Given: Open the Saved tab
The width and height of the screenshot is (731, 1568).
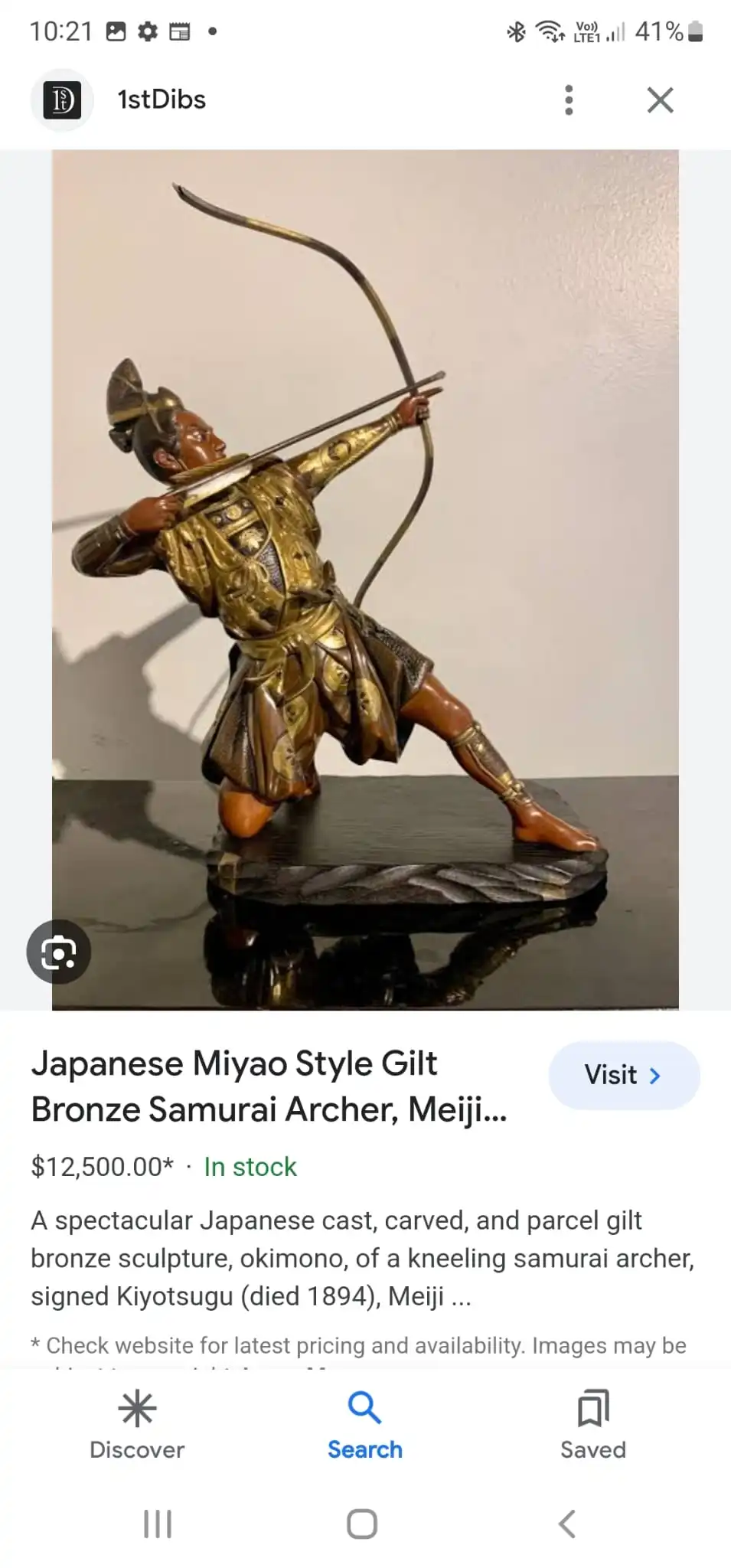Looking at the screenshot, I should coord(593,1426).
